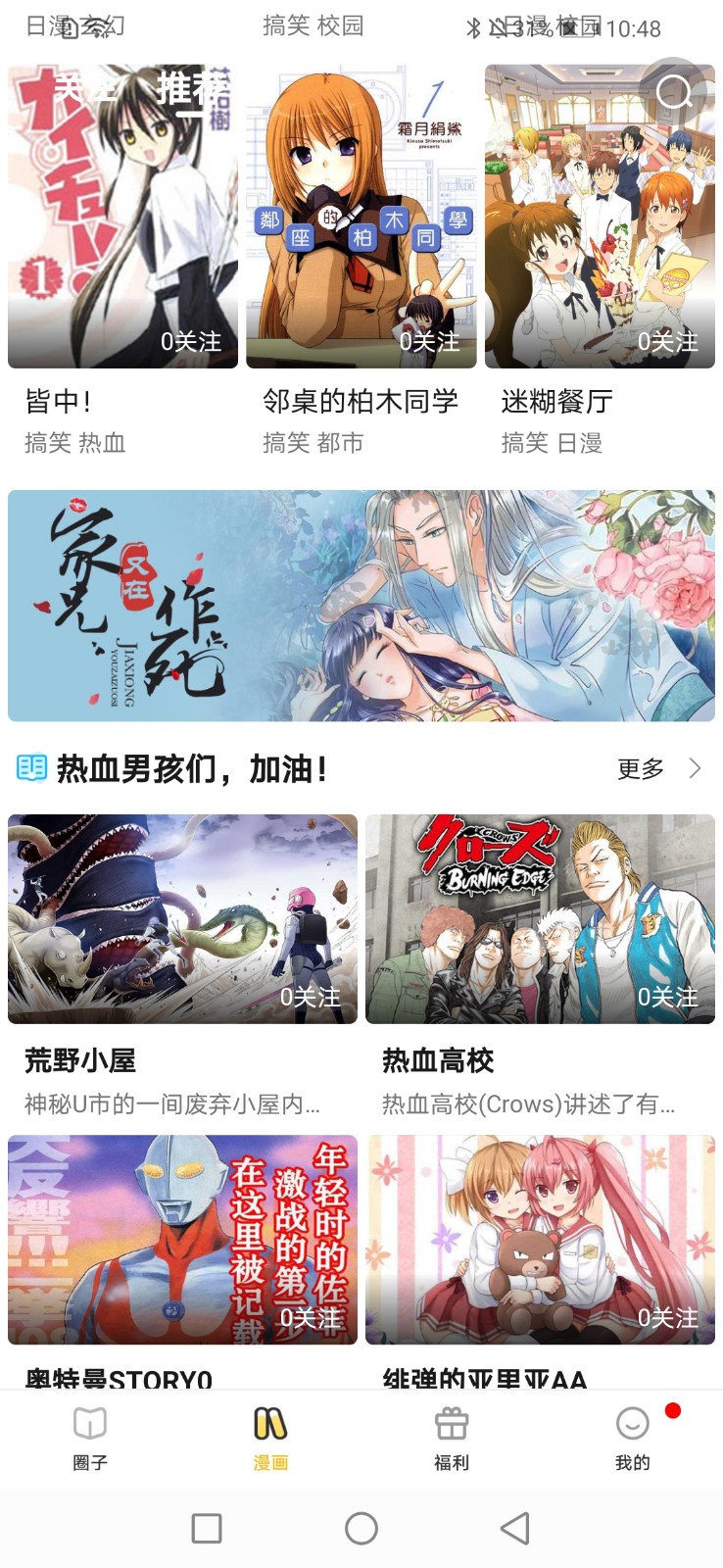
Task: Open the 家兄又在作死 banner
Action: pos(361,606)
